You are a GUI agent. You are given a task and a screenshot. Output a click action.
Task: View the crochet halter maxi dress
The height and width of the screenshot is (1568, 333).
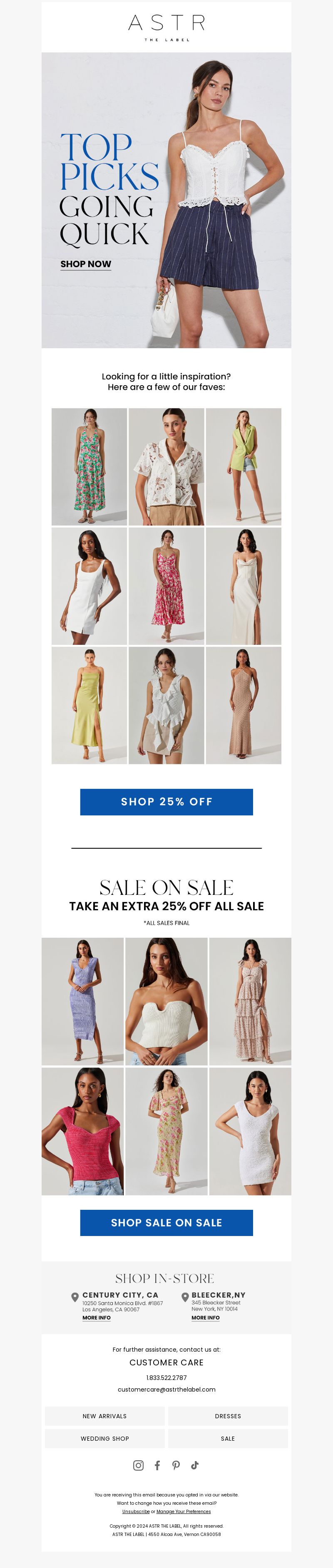click(x=244, y=705)
